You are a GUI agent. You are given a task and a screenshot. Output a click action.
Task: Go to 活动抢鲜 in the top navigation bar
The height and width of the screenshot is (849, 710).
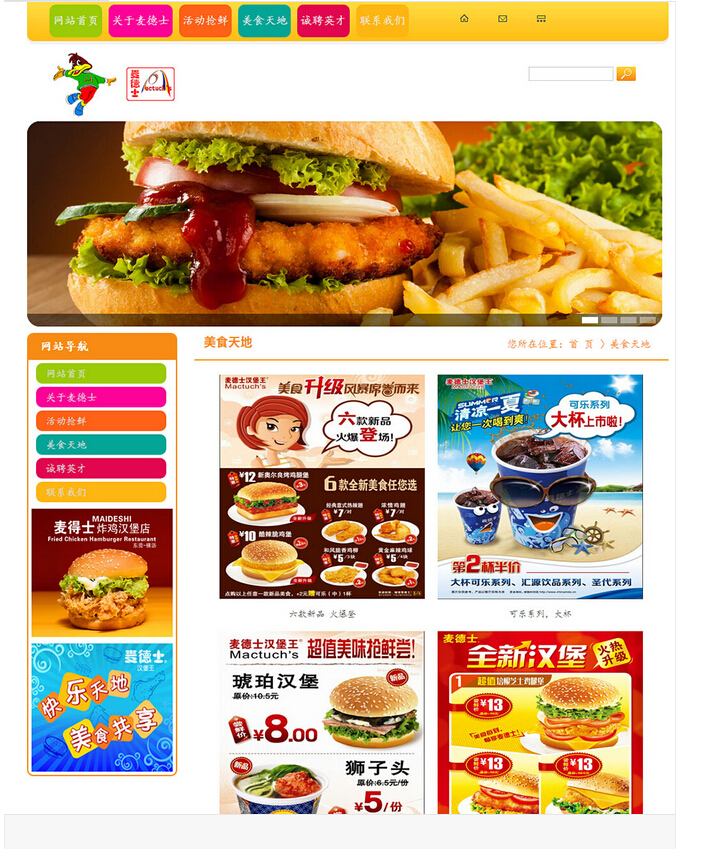[x=205, y=20]
